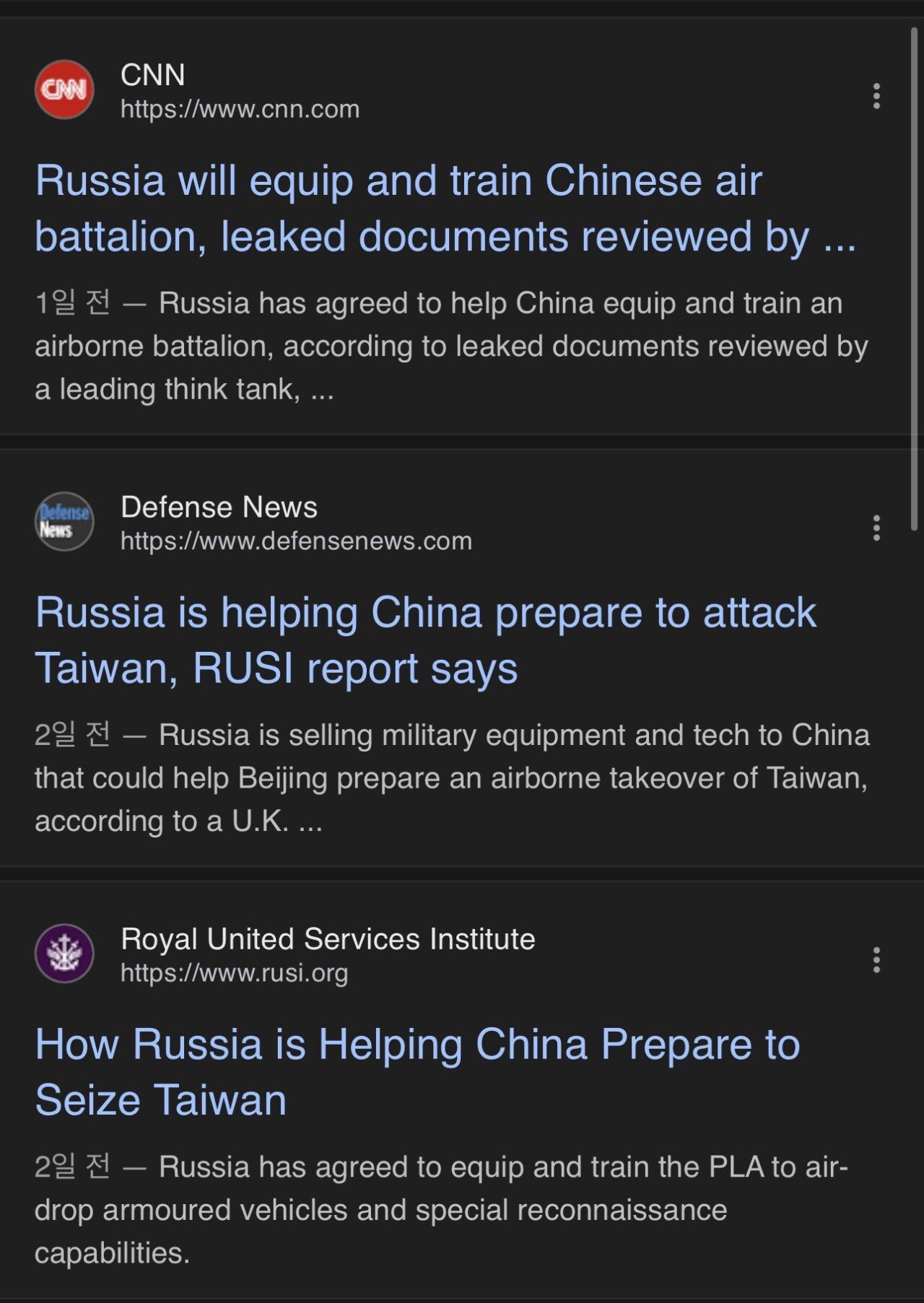924x1303 pixels.
Task: Open the overflow menu for the CNN result
Action: click(876, 96)
